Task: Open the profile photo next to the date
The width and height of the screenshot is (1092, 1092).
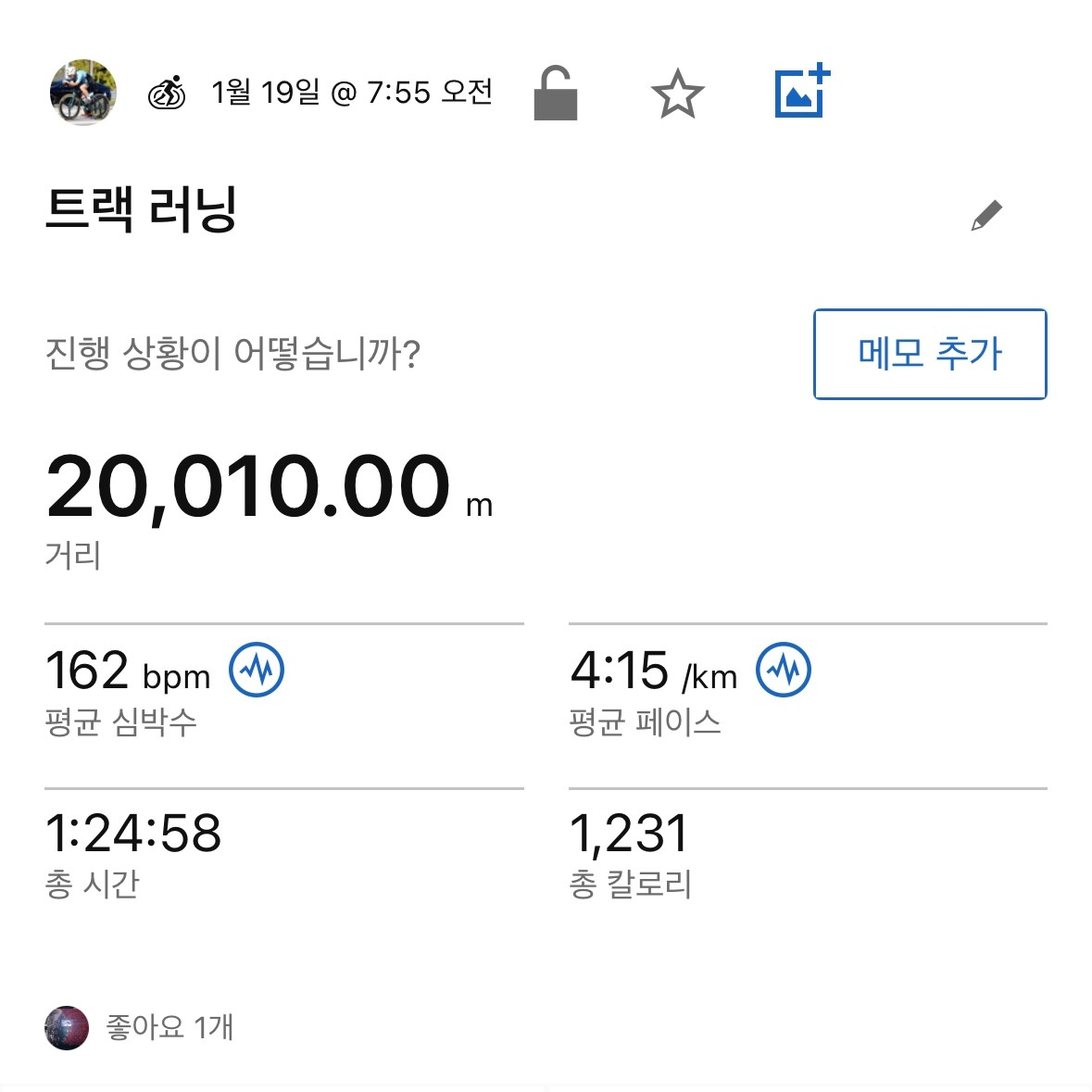Action: pos(83,93)
